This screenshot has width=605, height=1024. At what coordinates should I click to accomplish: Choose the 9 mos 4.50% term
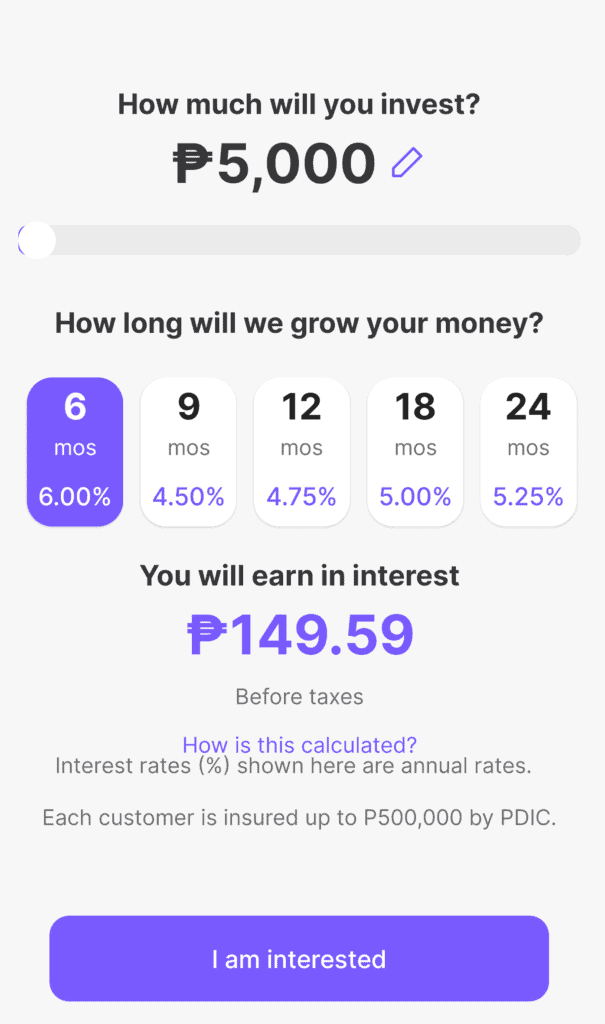coord(188,451)
